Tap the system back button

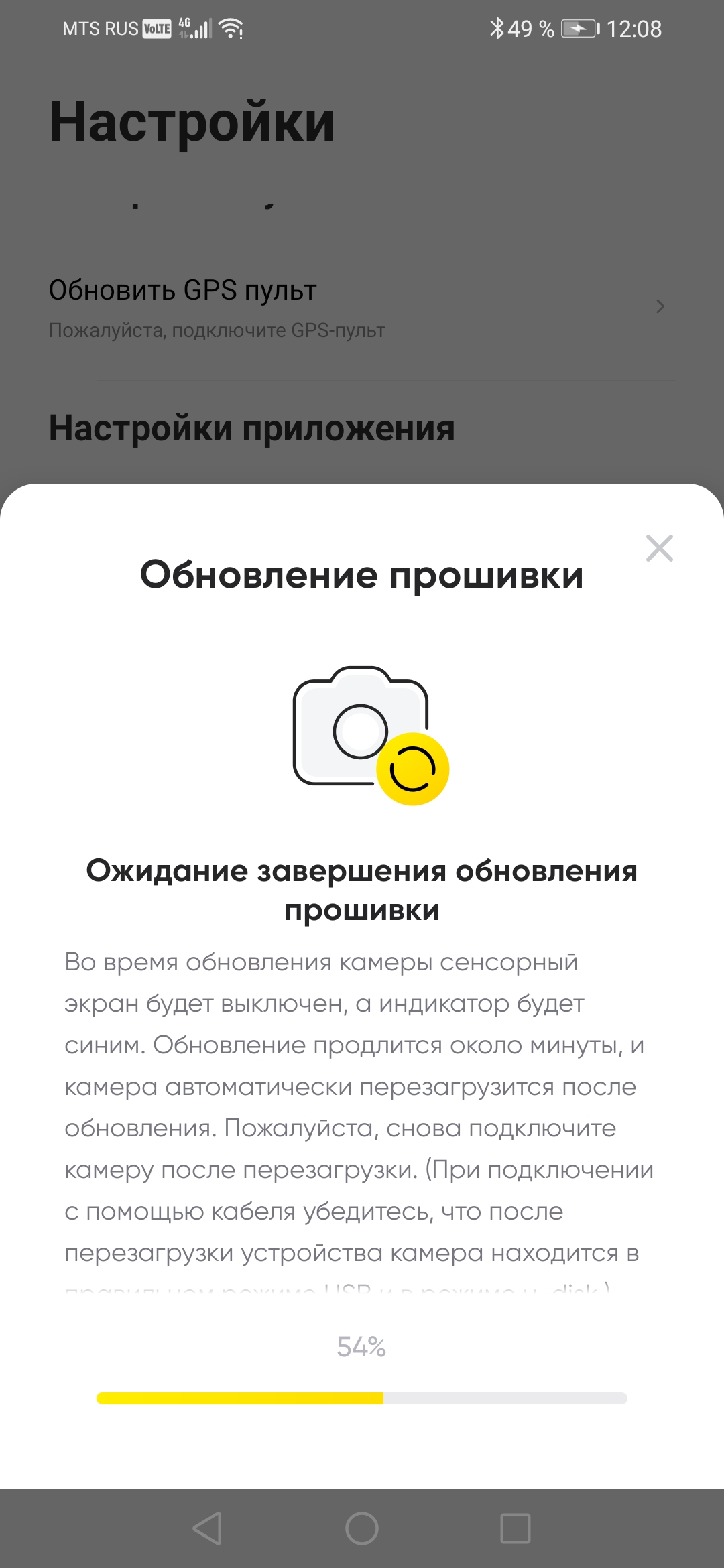coord(207,1528)
